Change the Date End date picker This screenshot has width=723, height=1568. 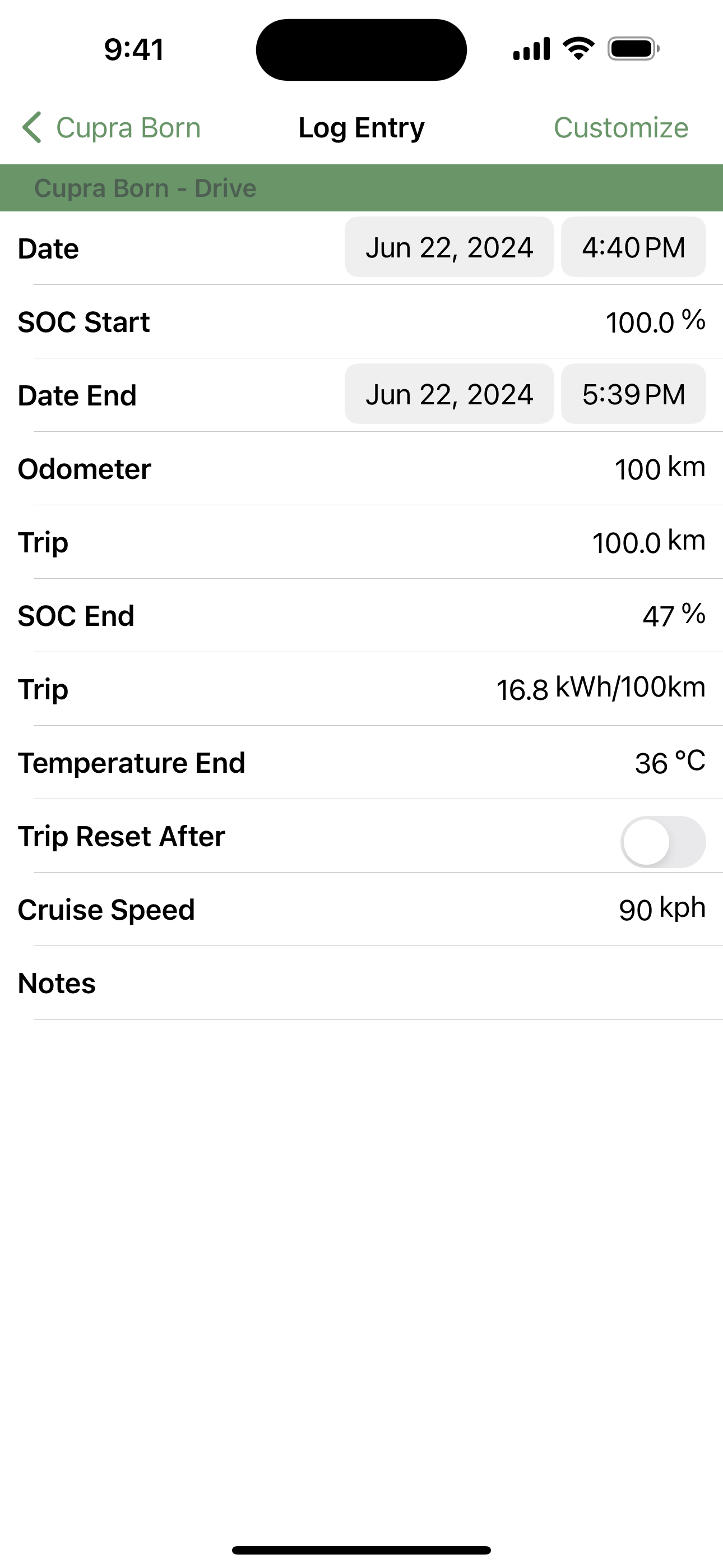(x=449, y=394)
